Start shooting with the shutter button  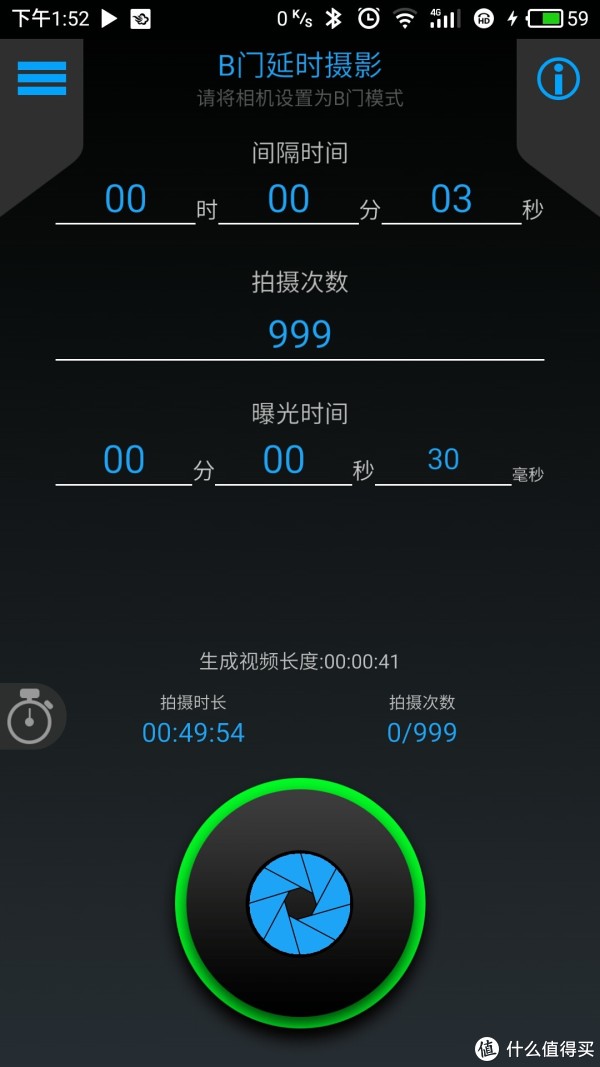300,903
